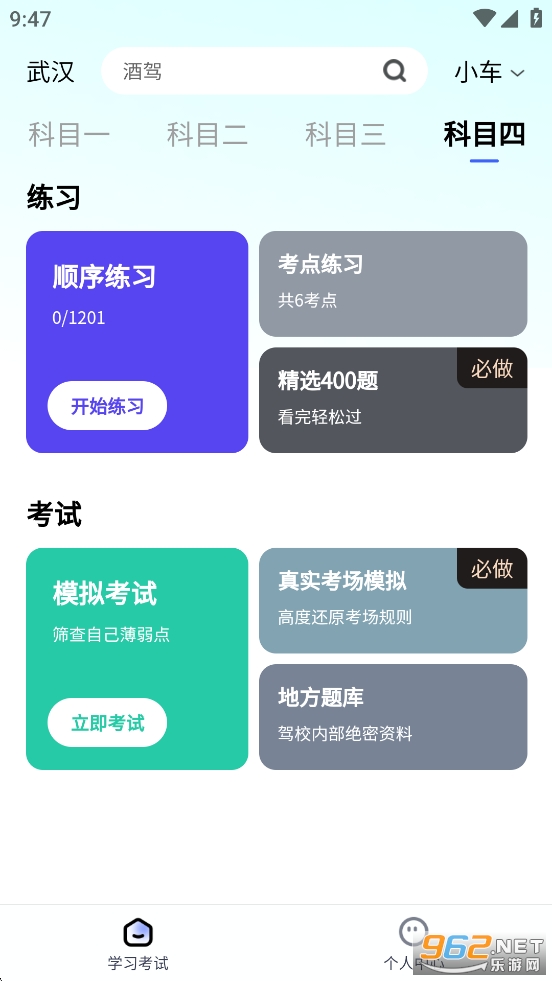This screenshot has height=981, width=552.
Task: Switch to the 科目一 tab
Action: click(x=69, y=135)
